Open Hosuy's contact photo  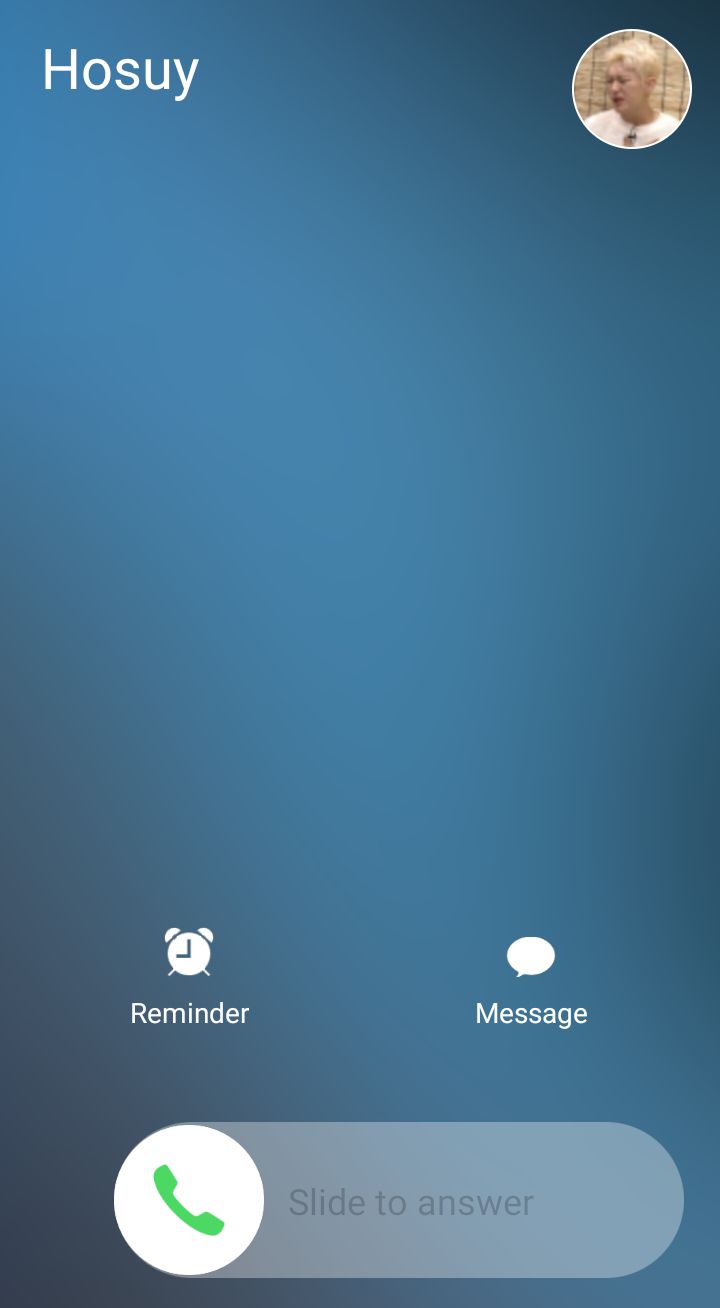[x=632, y=89]
